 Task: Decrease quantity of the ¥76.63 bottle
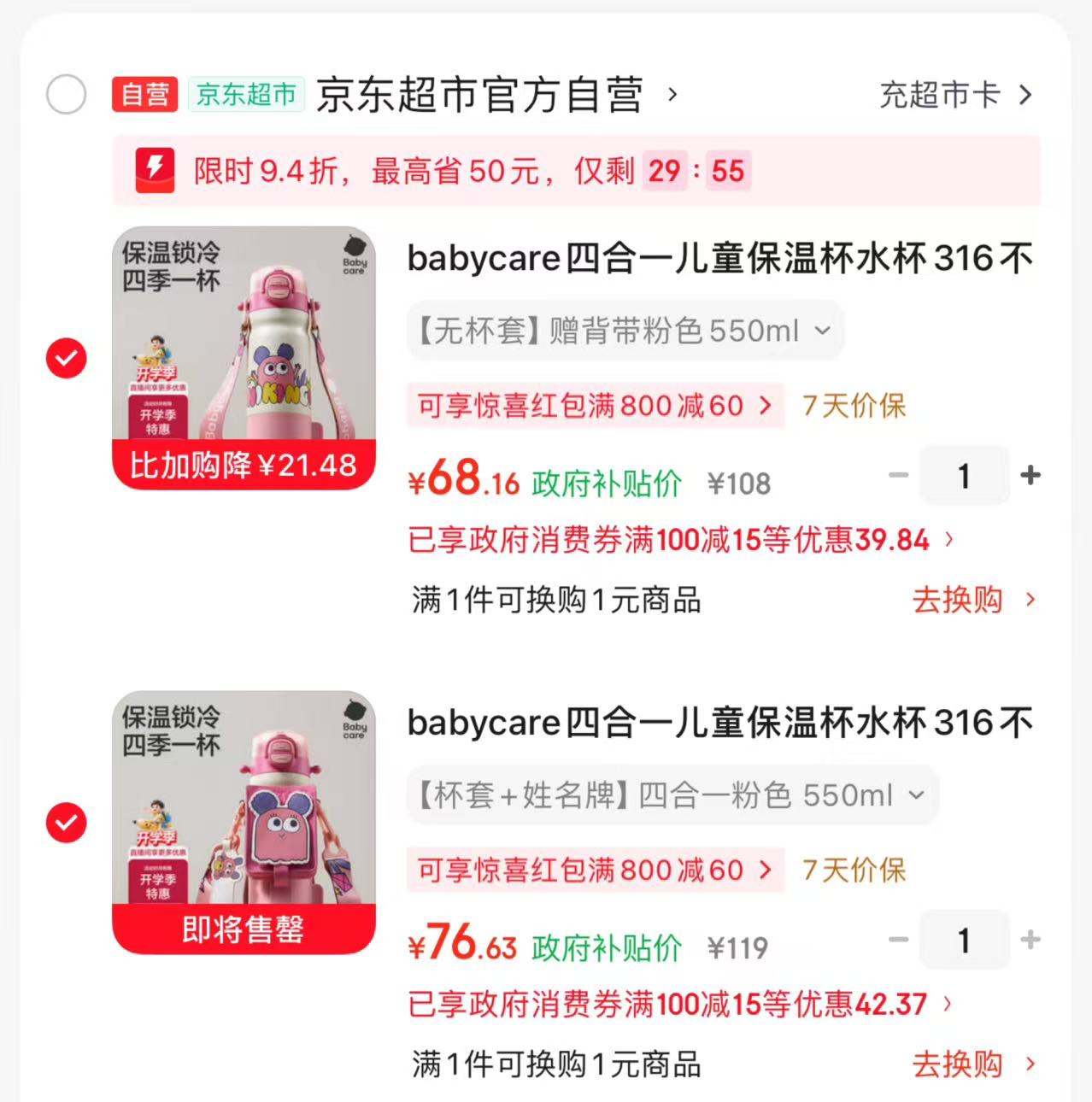coord(899,940)
